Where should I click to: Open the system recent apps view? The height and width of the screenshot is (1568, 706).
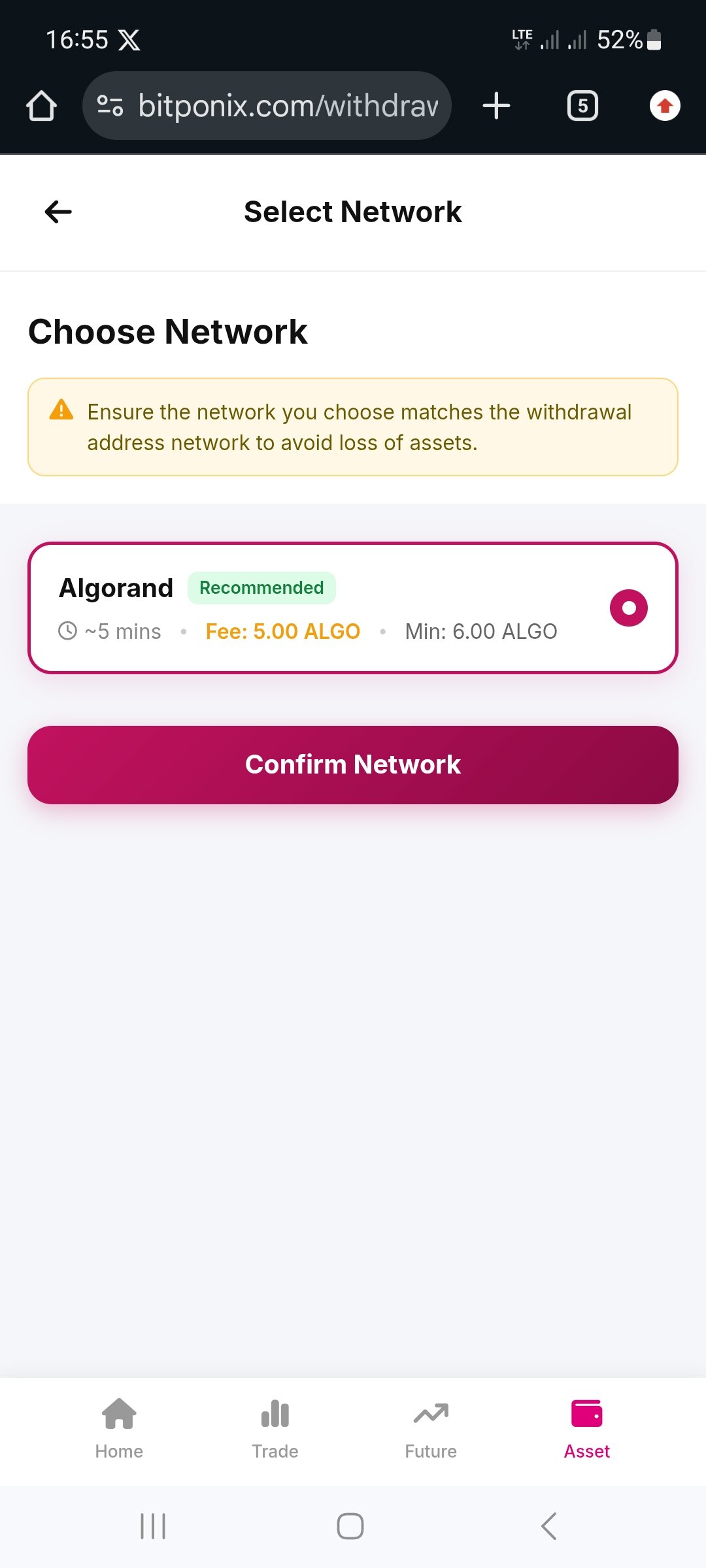[153, 1526]
